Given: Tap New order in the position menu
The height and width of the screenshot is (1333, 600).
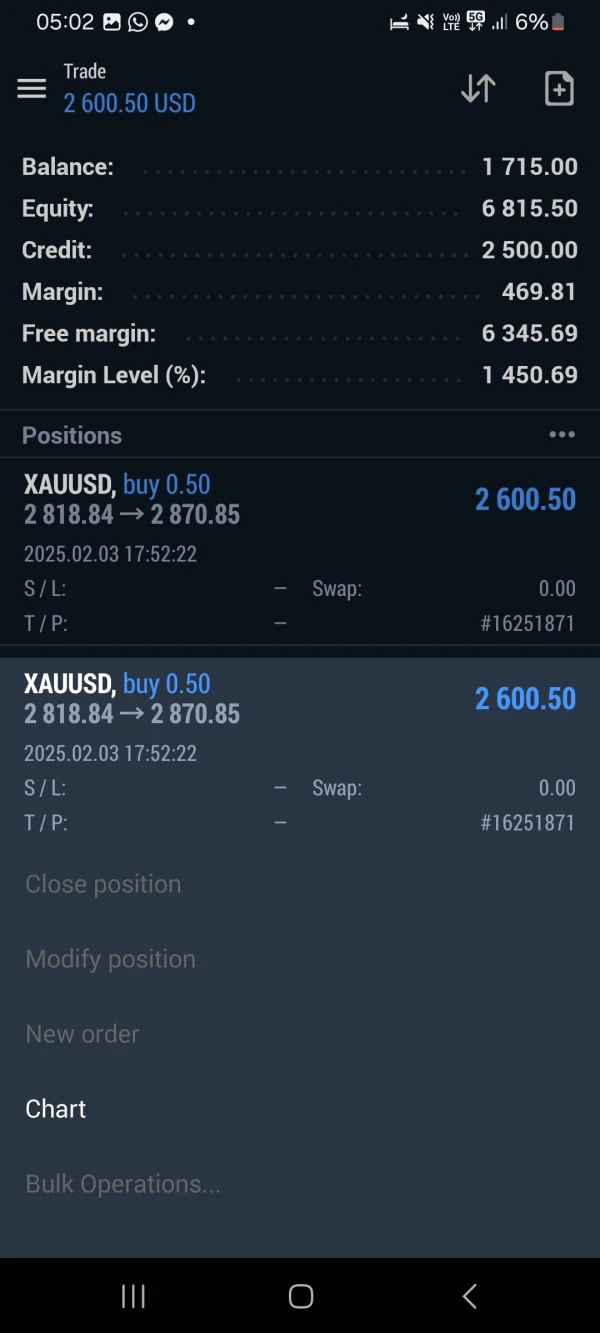Looking at the screenshot, I should pos(83,1034).
